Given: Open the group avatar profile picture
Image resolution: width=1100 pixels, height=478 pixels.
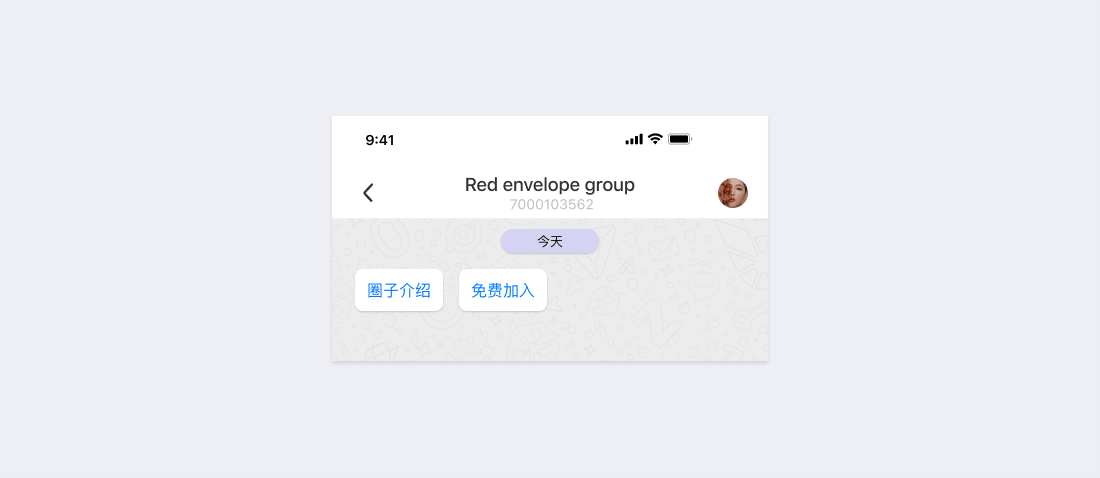Looking at the screenshot, I should 733,193.
